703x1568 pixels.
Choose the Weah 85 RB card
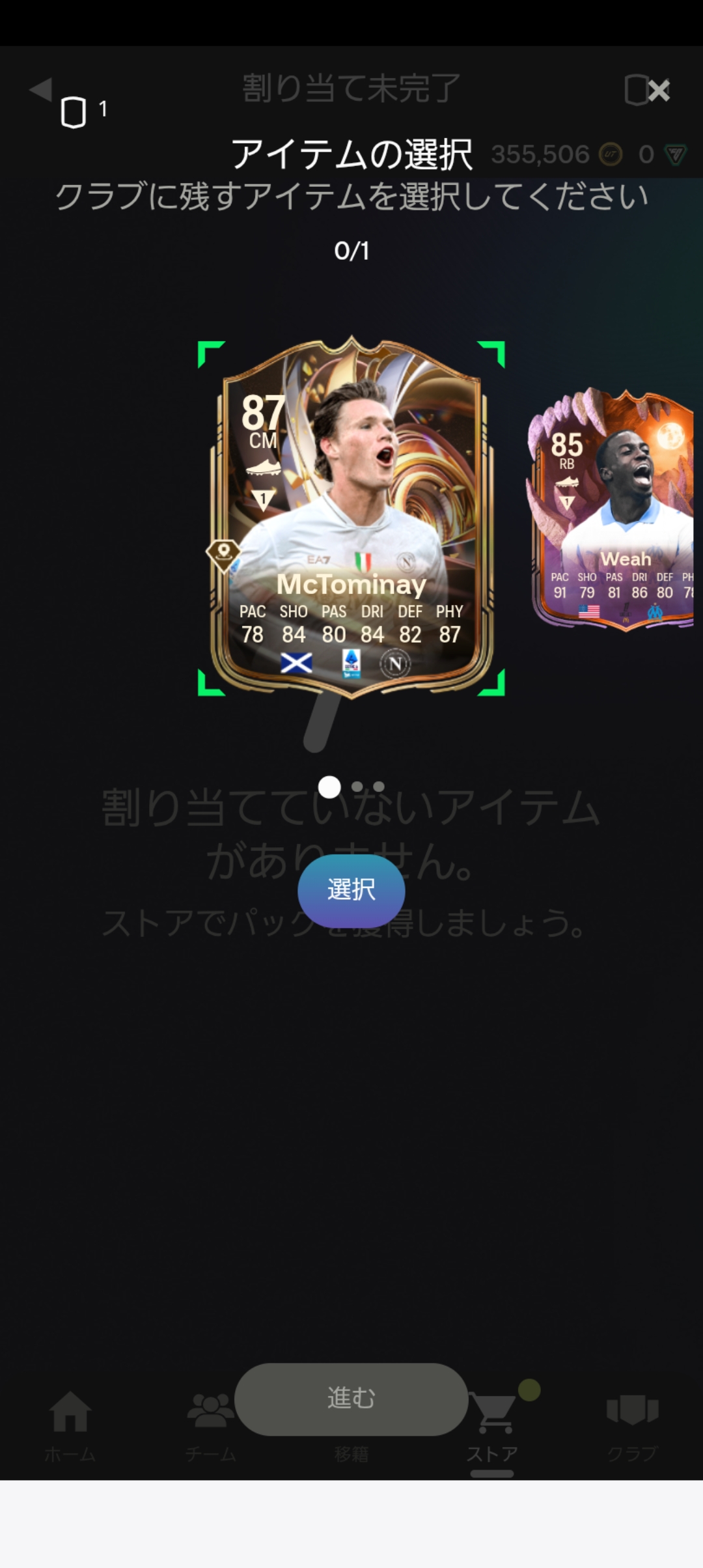(612, 511)
